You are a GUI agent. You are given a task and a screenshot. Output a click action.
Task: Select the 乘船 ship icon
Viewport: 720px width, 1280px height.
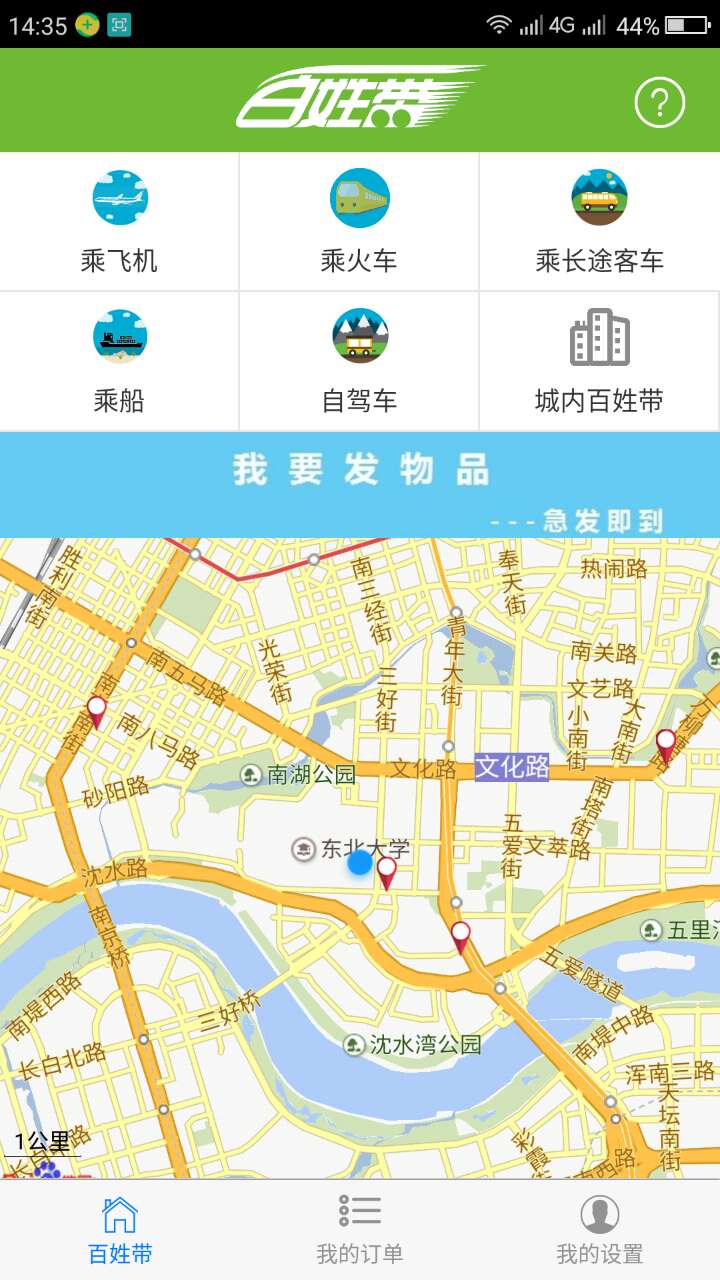point(119,338)
